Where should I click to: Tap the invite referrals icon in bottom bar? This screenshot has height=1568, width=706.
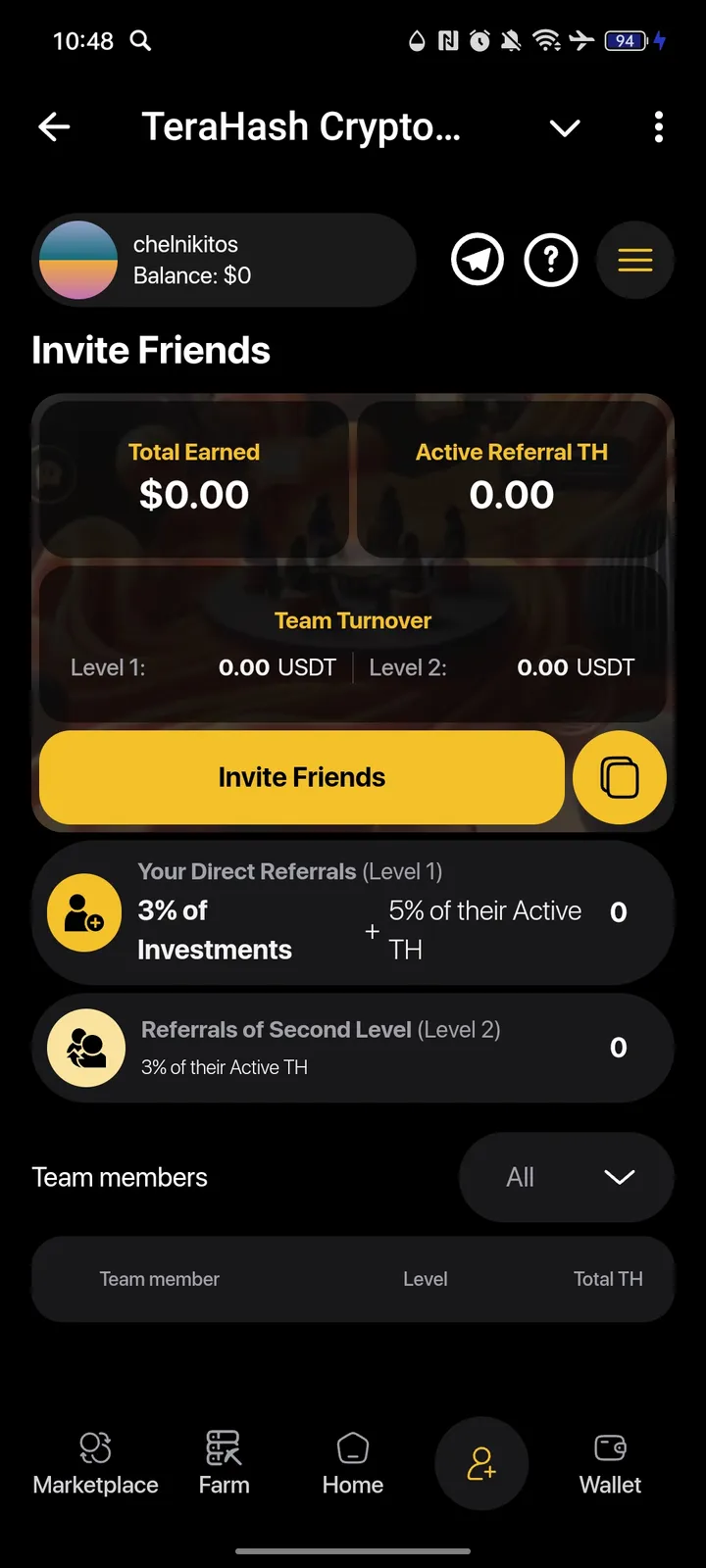[x=481, y=1463]
